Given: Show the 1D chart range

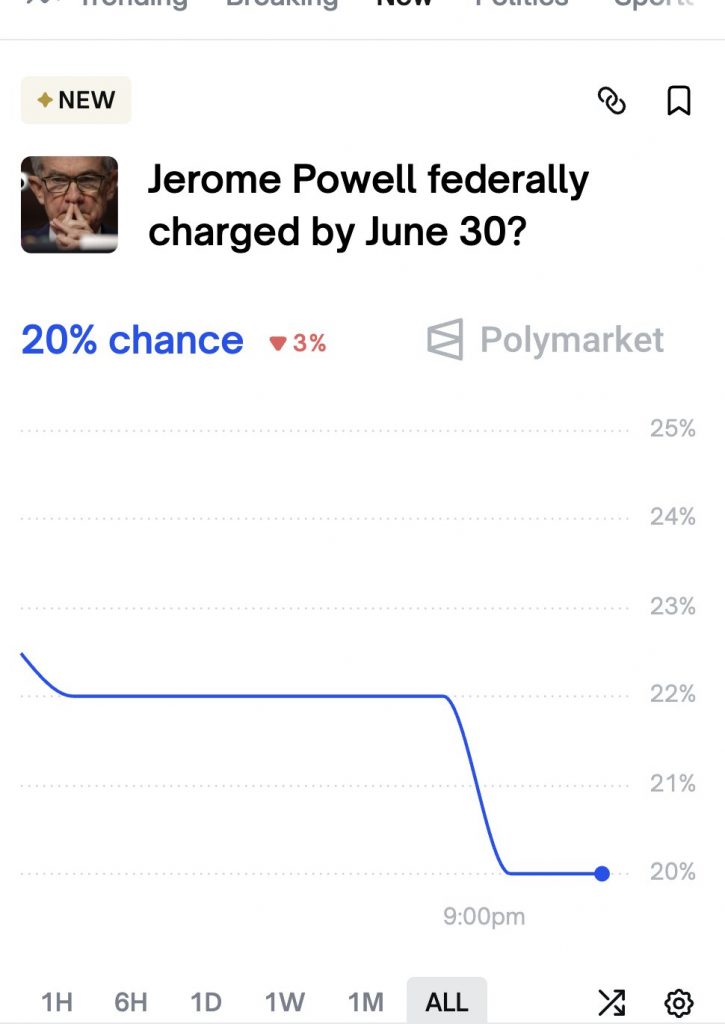Looking at the screenshot, I should (206, 1001).
